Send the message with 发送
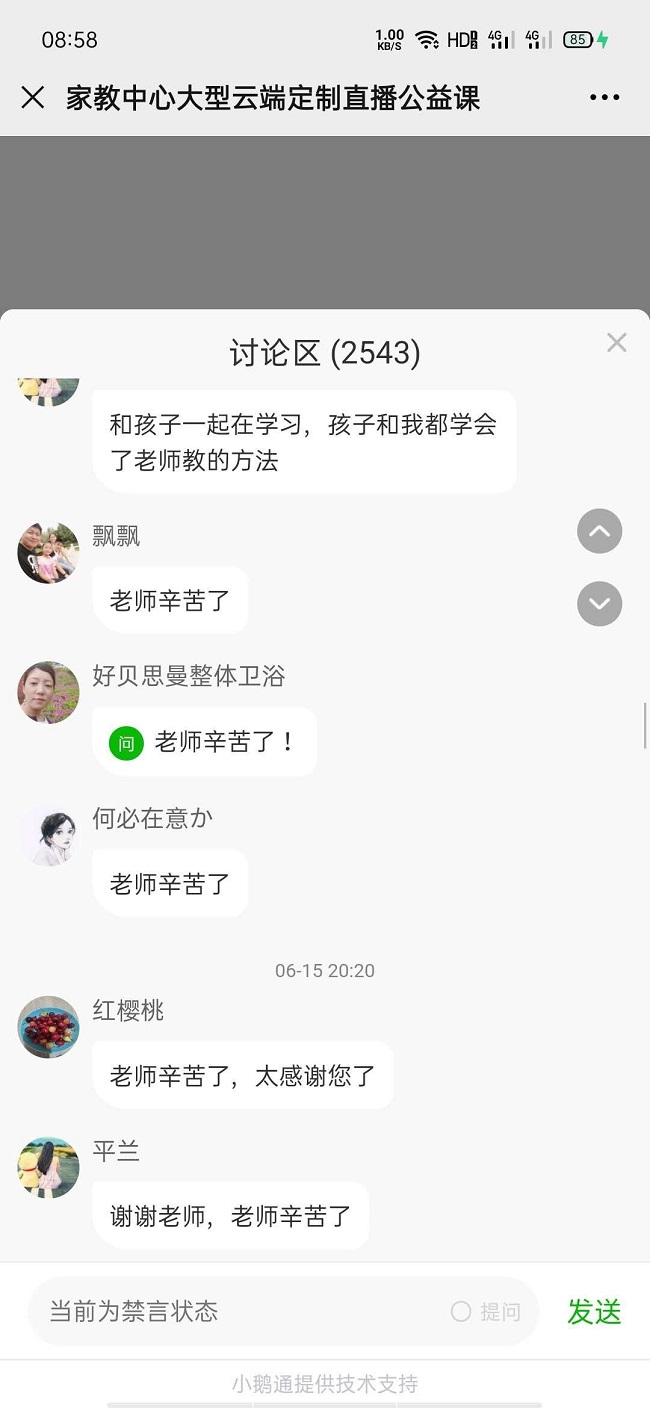 pos(594,1311)
